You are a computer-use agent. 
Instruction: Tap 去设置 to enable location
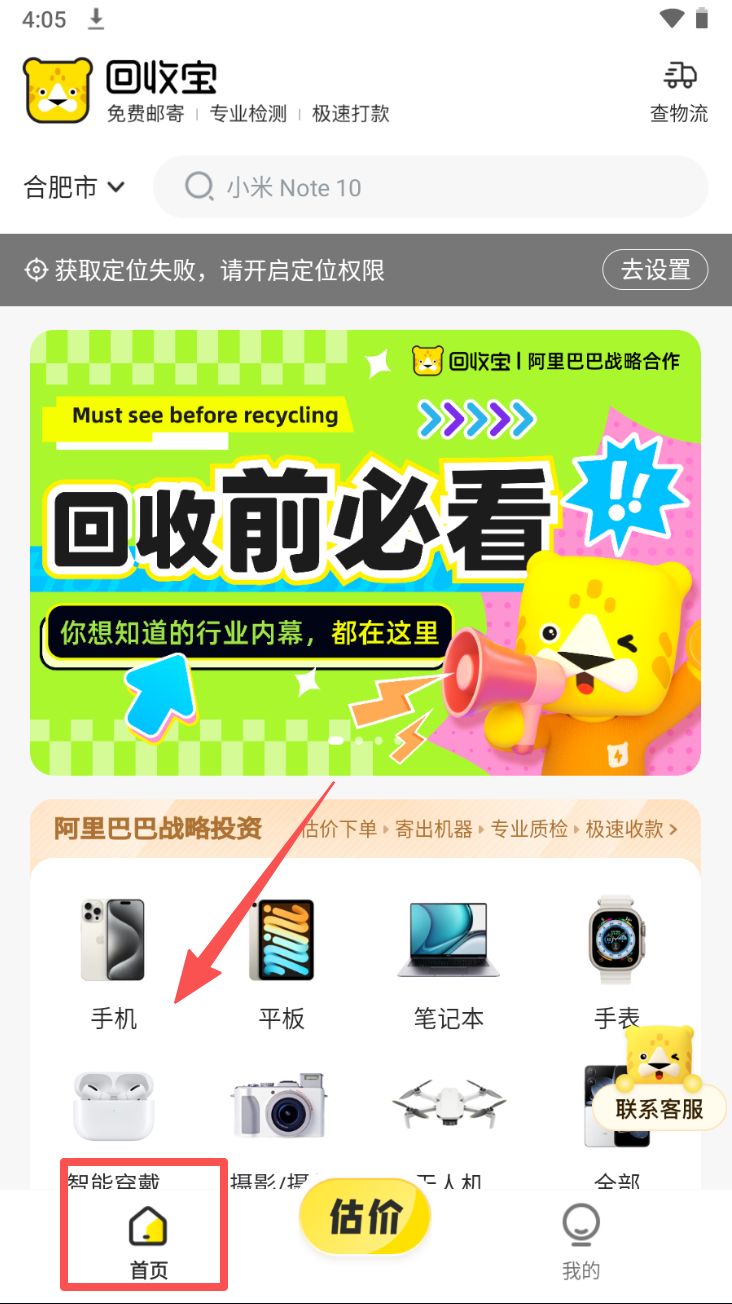point(655,270)
